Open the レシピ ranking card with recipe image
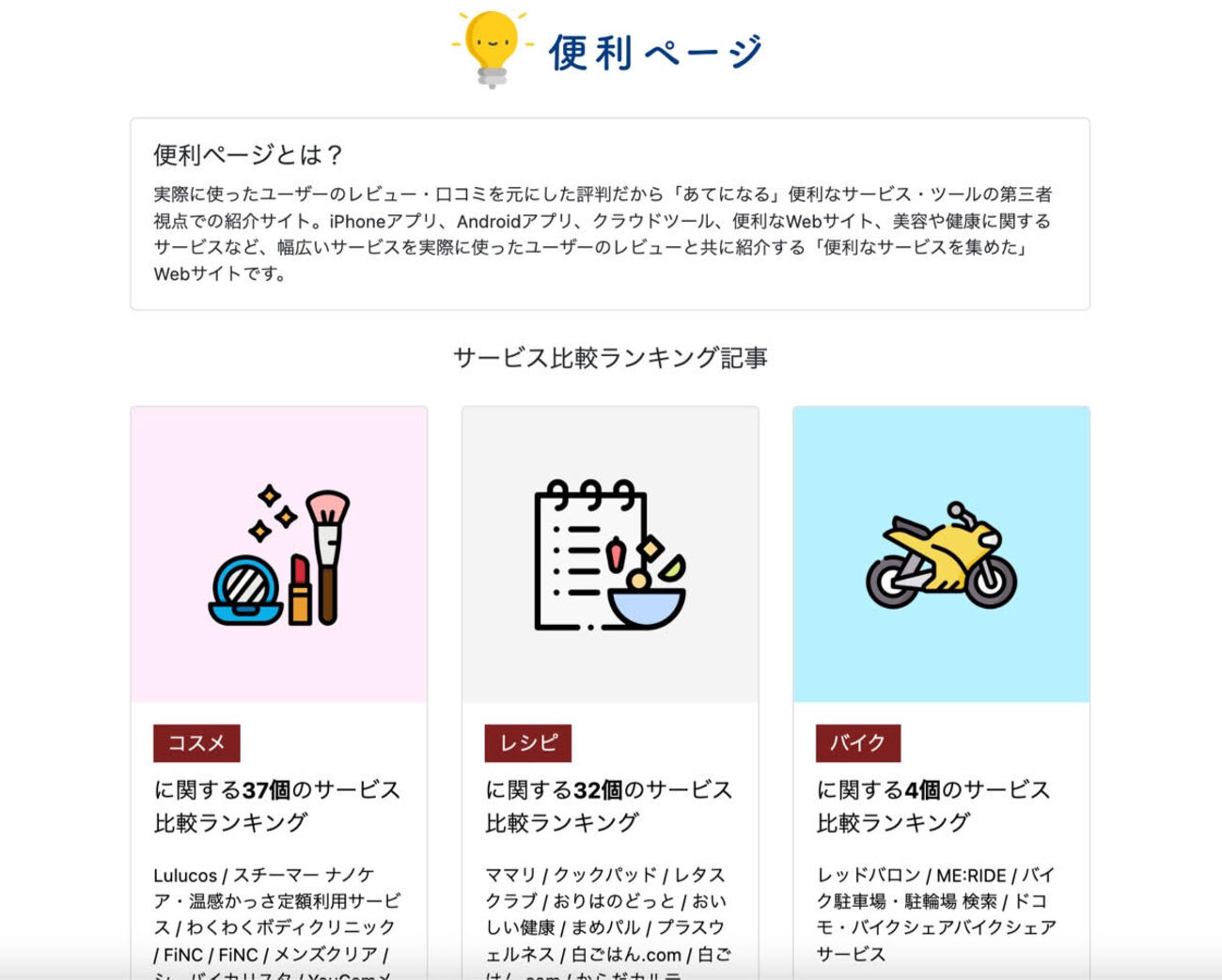1222x980 pixels. click(609, 554)
